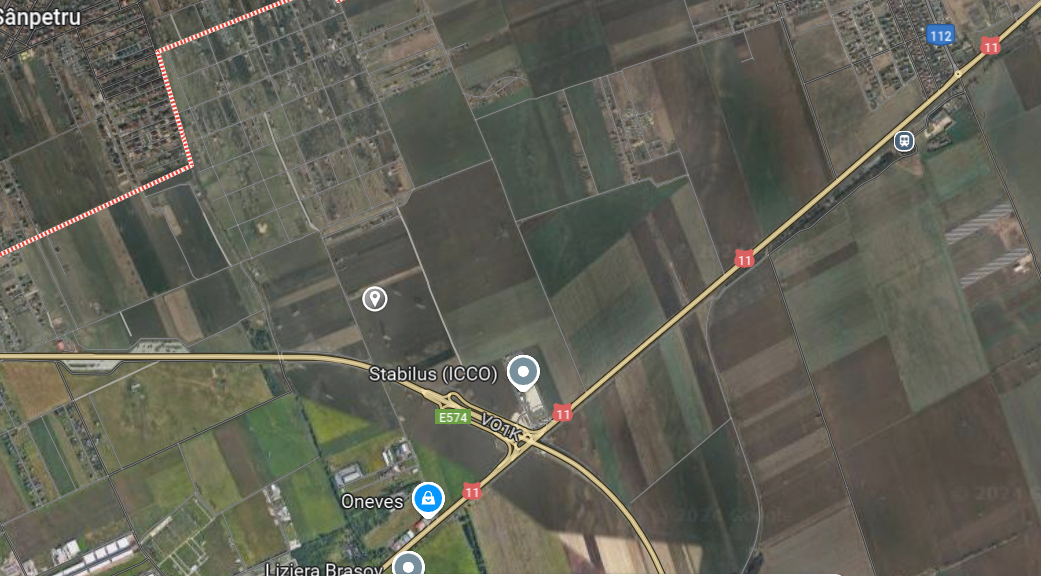Select the Oneves shopping pin
This screenshot has width=1041, height=576.
(428, 497)
